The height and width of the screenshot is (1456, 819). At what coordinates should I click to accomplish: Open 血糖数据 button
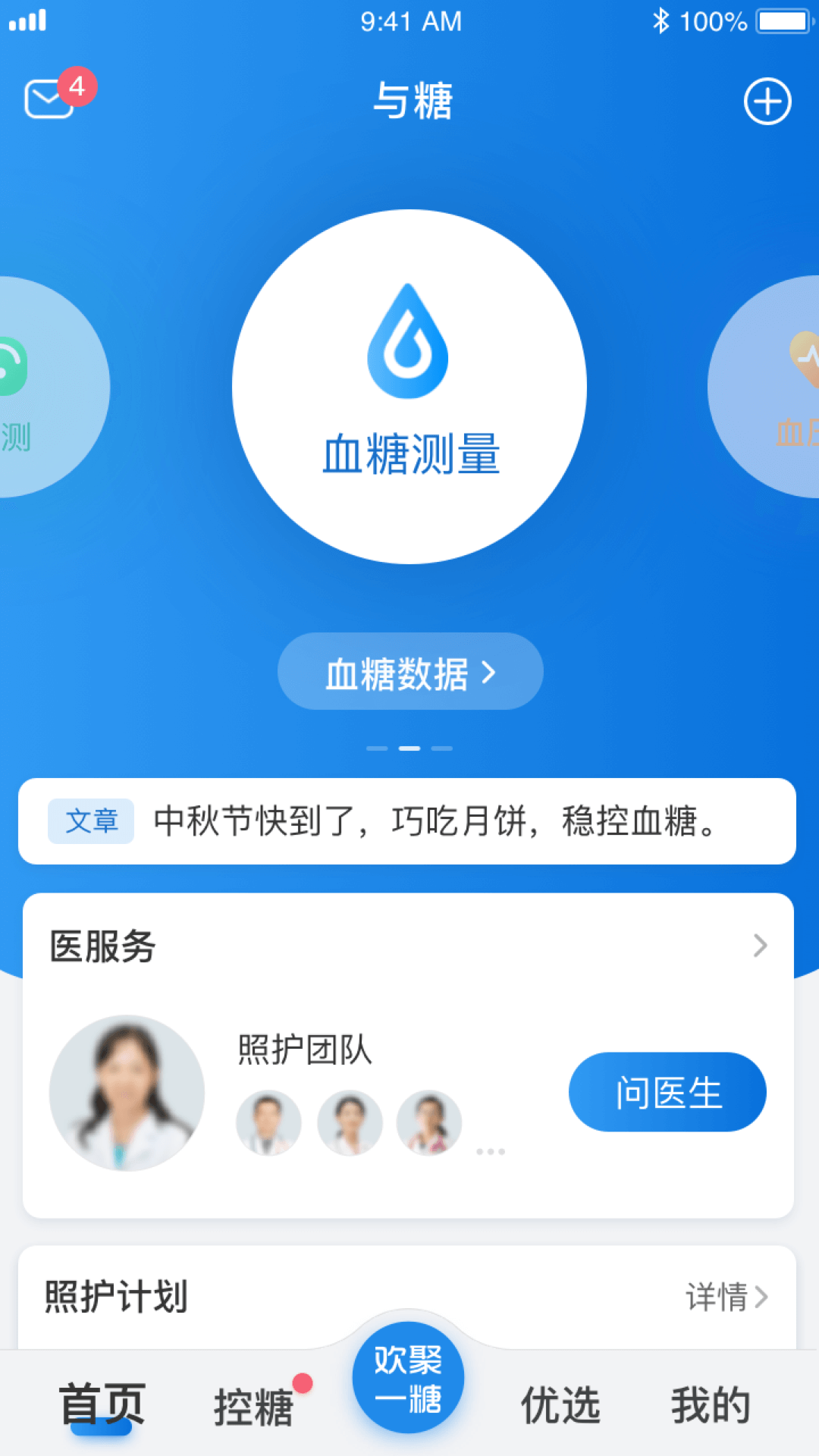[x=409, y=672]
